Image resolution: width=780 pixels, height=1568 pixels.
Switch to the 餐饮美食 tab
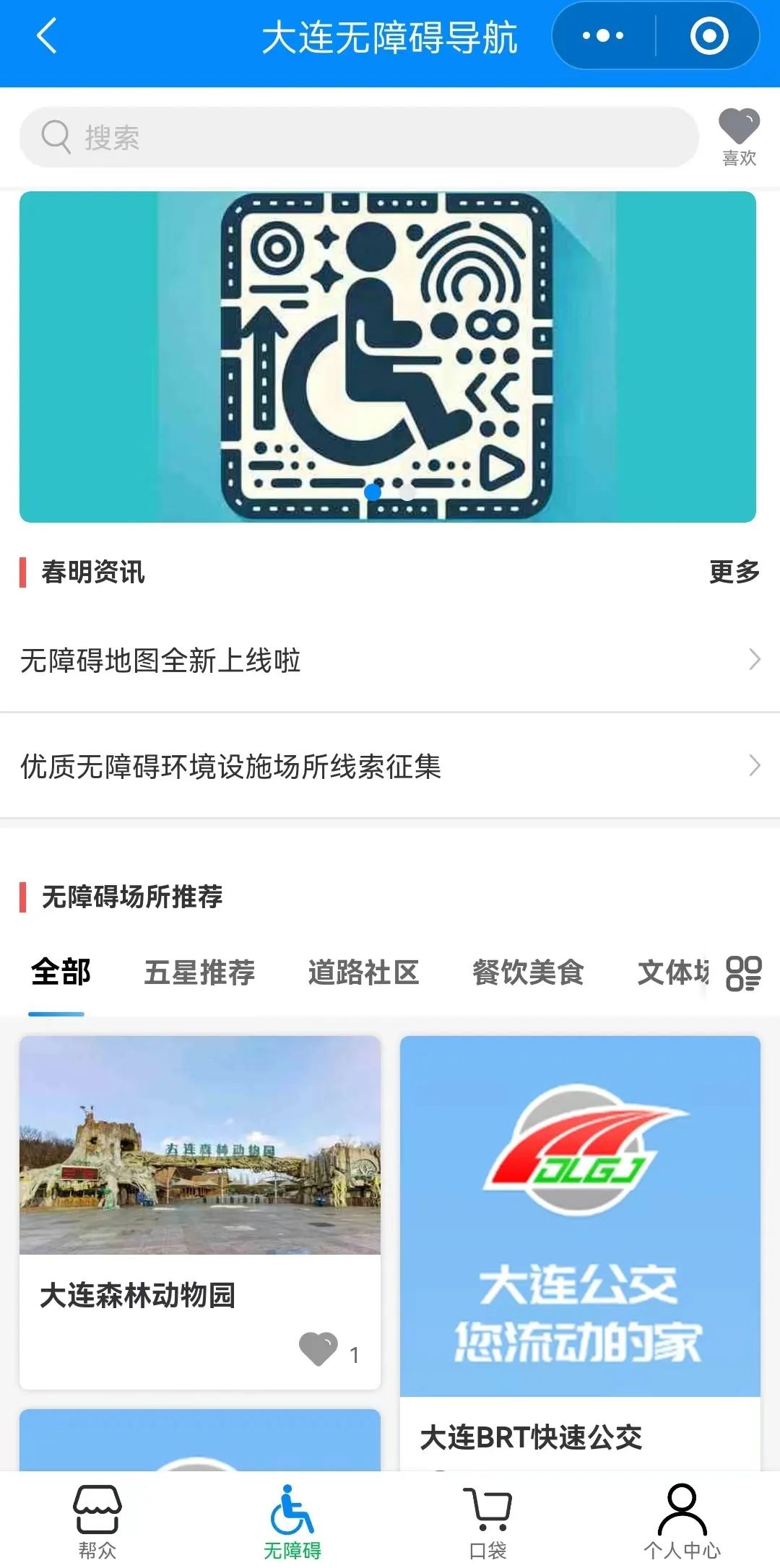(528, 972)
